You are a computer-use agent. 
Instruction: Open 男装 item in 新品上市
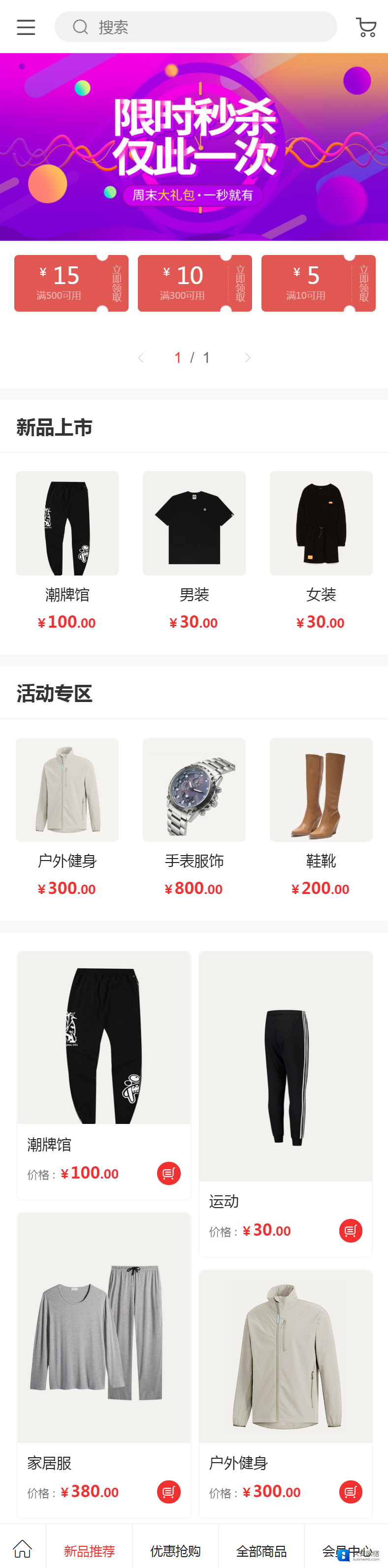(x=194, y=523)
